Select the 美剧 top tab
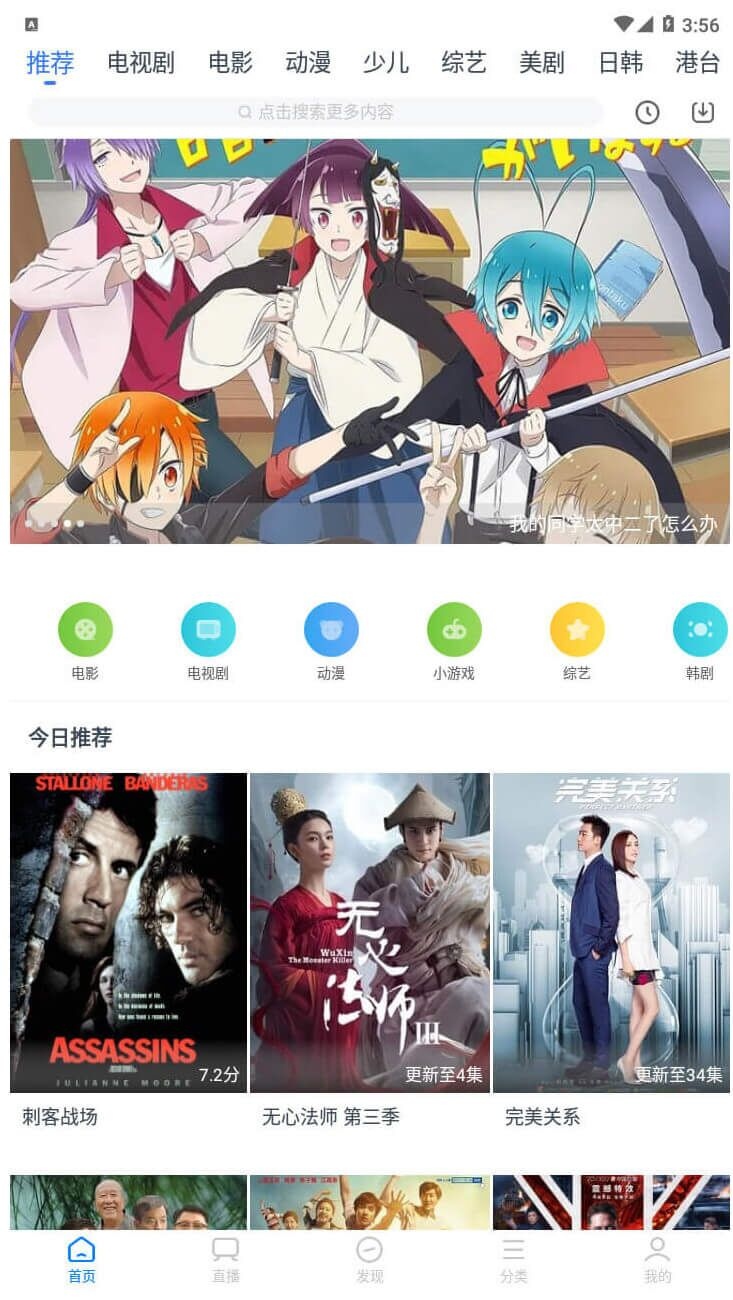 click(x=542, y=63)
